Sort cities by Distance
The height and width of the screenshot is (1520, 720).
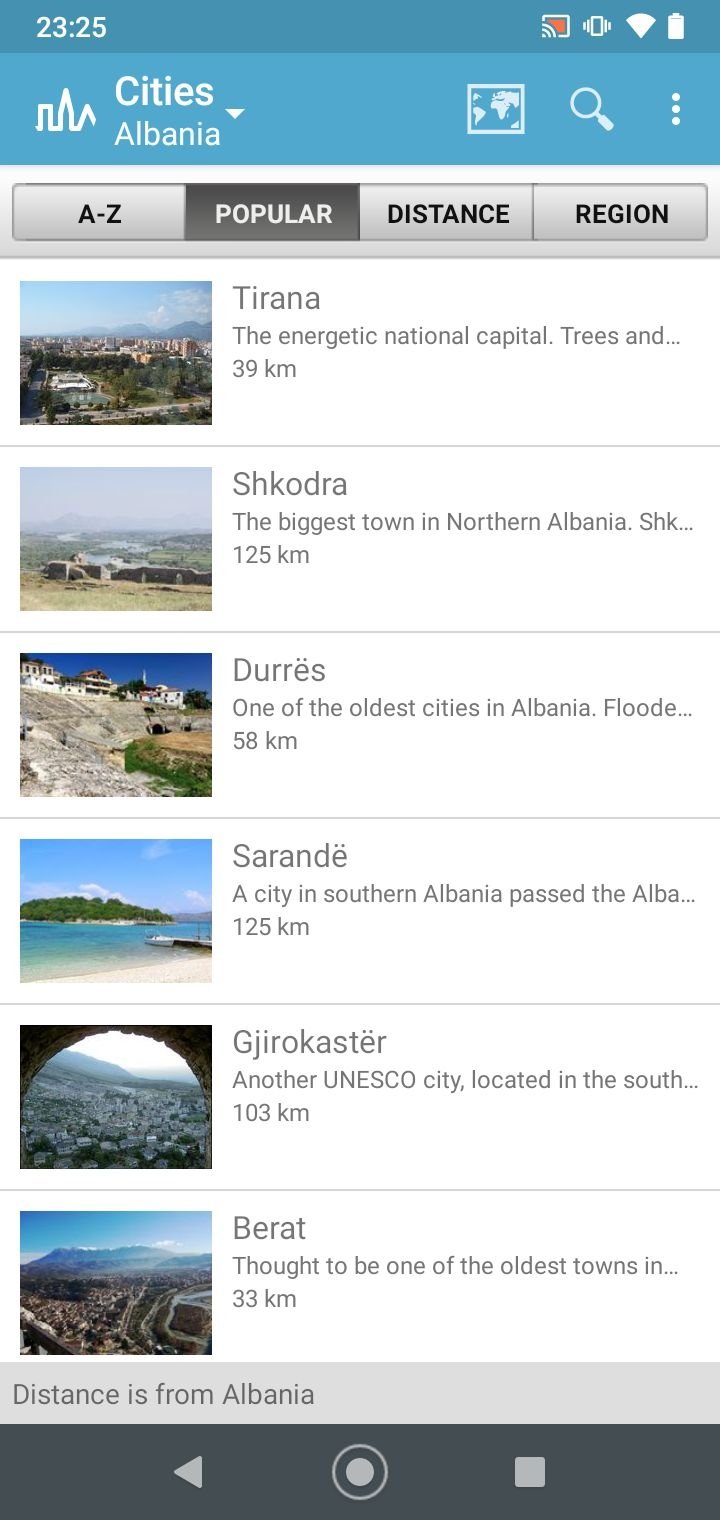tap(447, 213)
